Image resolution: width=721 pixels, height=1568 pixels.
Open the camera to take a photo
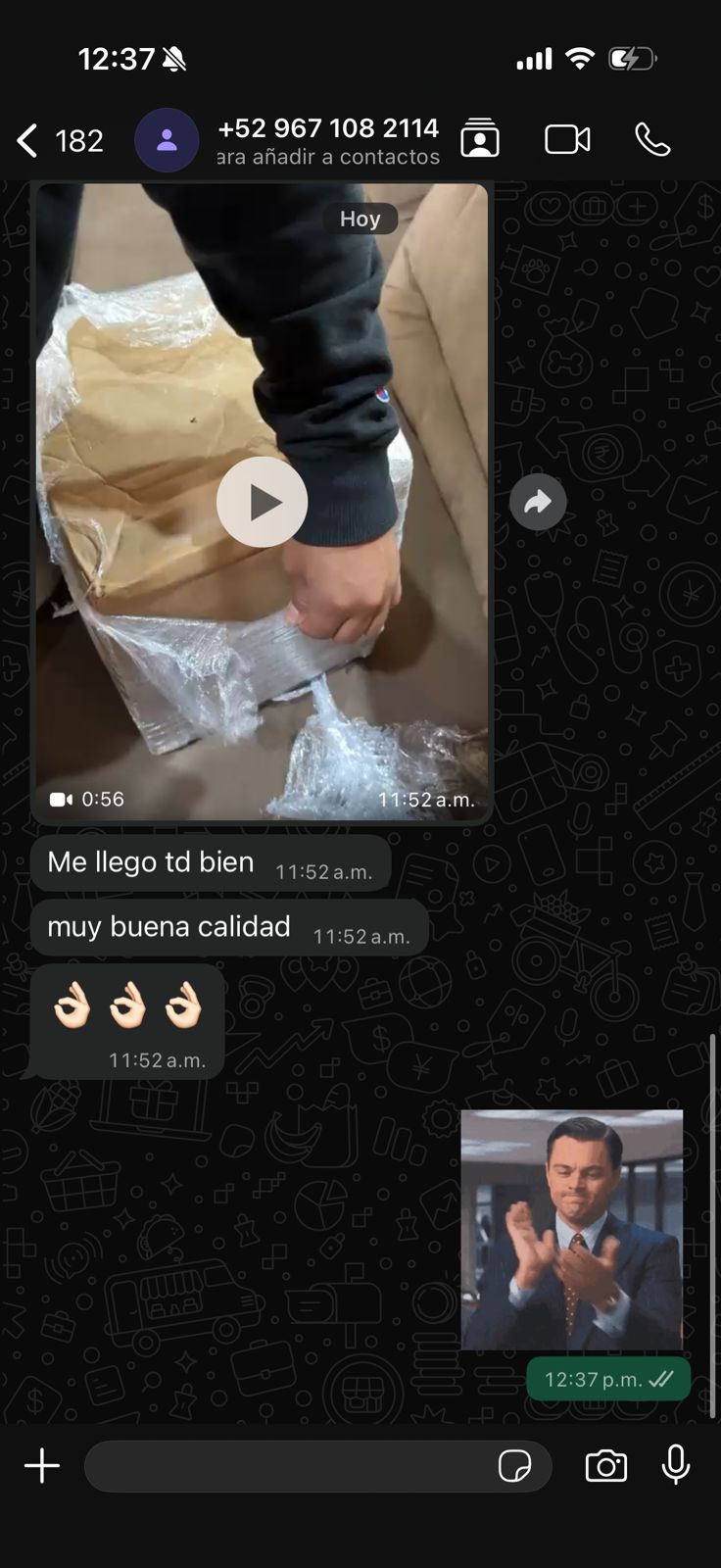click(606, 1466)
